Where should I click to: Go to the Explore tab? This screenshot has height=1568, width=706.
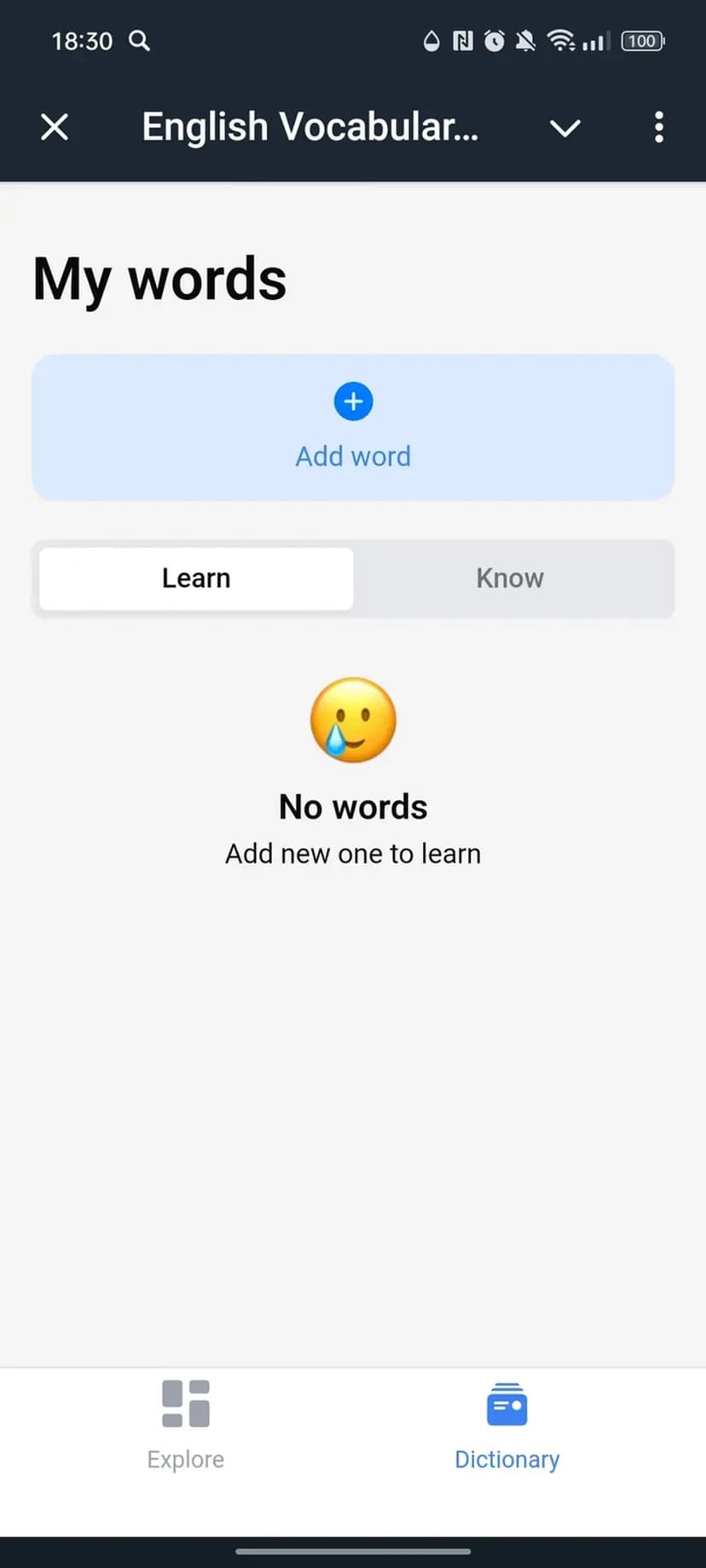tap(185, 1425)
